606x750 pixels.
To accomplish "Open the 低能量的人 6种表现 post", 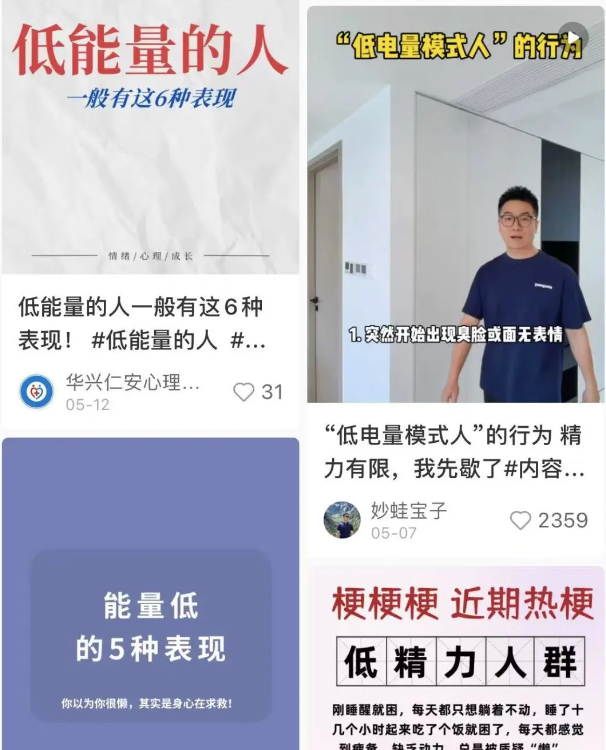I will pos(150,140).
